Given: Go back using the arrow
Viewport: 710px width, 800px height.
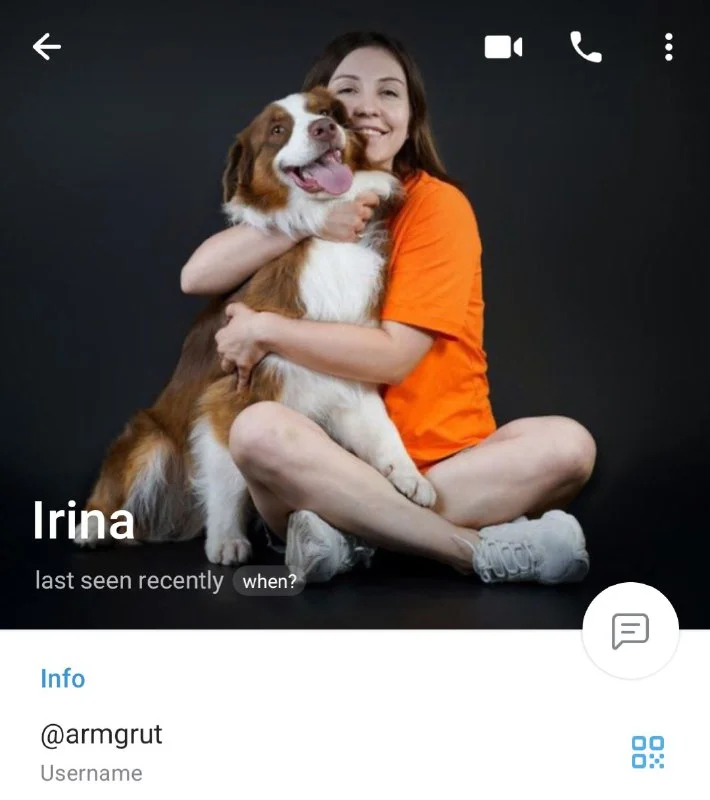Looking at the screenshot, I should click(x=47, y=47).
